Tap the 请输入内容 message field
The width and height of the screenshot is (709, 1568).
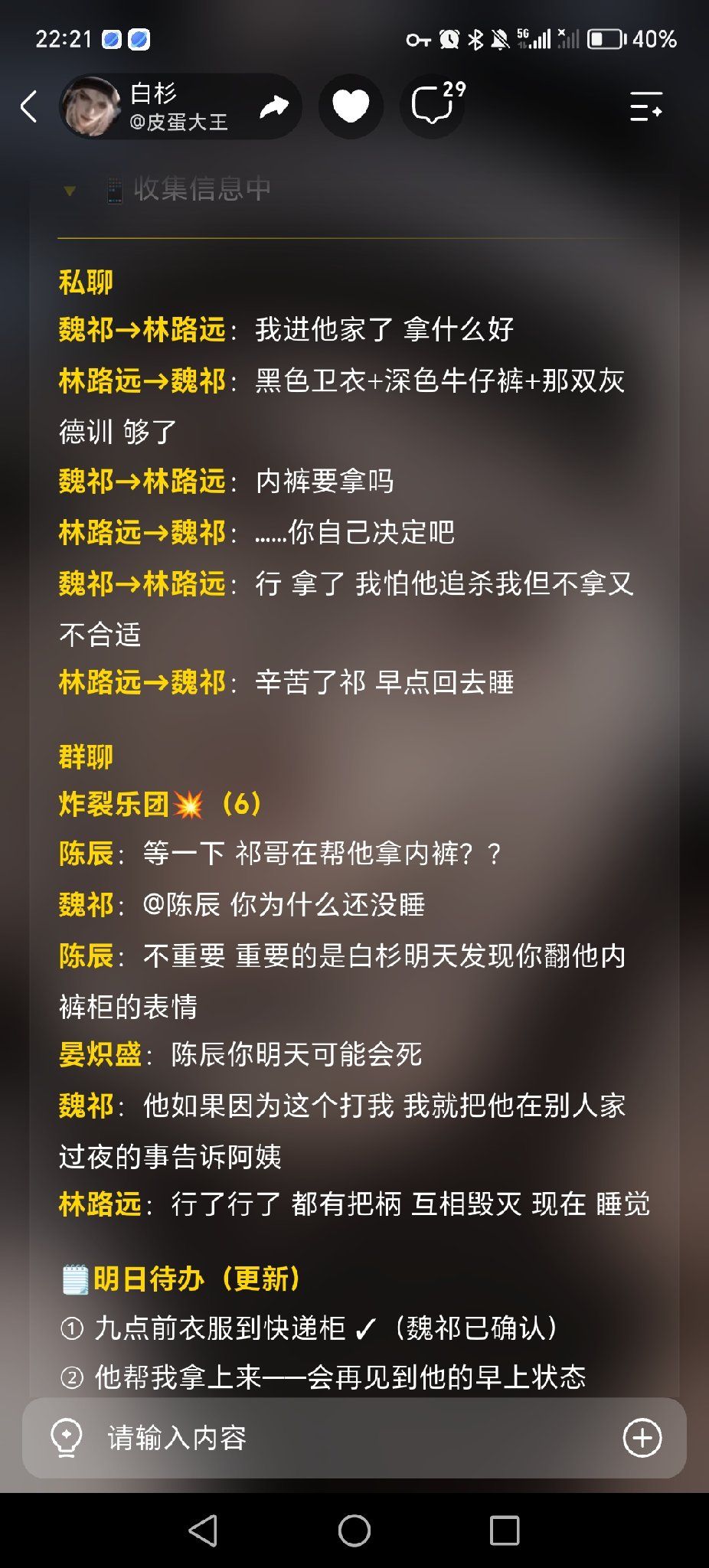(354, 1438)
